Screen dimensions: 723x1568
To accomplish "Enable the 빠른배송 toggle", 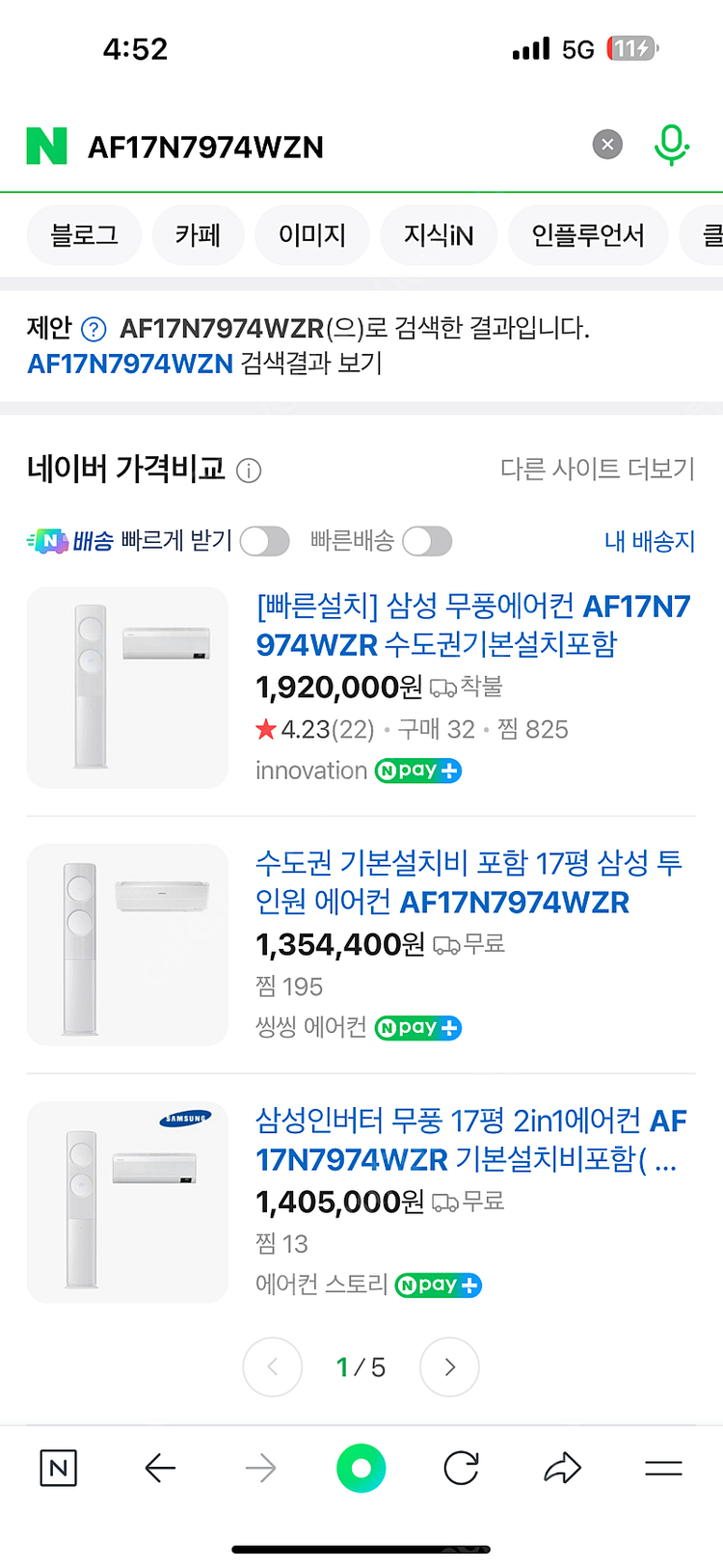I will point(427,541).
